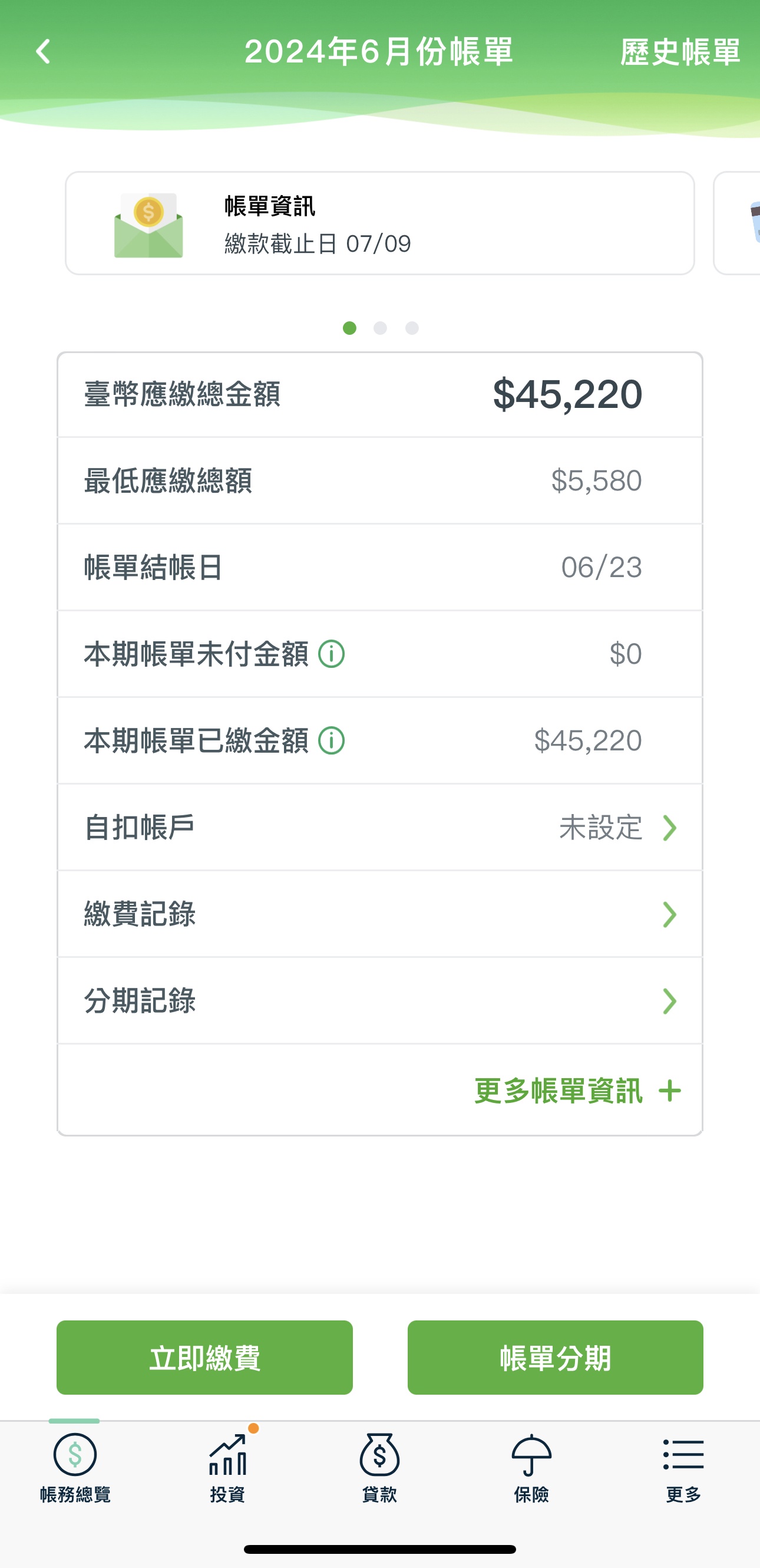Switch to the 帳務總覽 tab
The width and height of the screenshot is (760, 1568).
pos(75,1468)
